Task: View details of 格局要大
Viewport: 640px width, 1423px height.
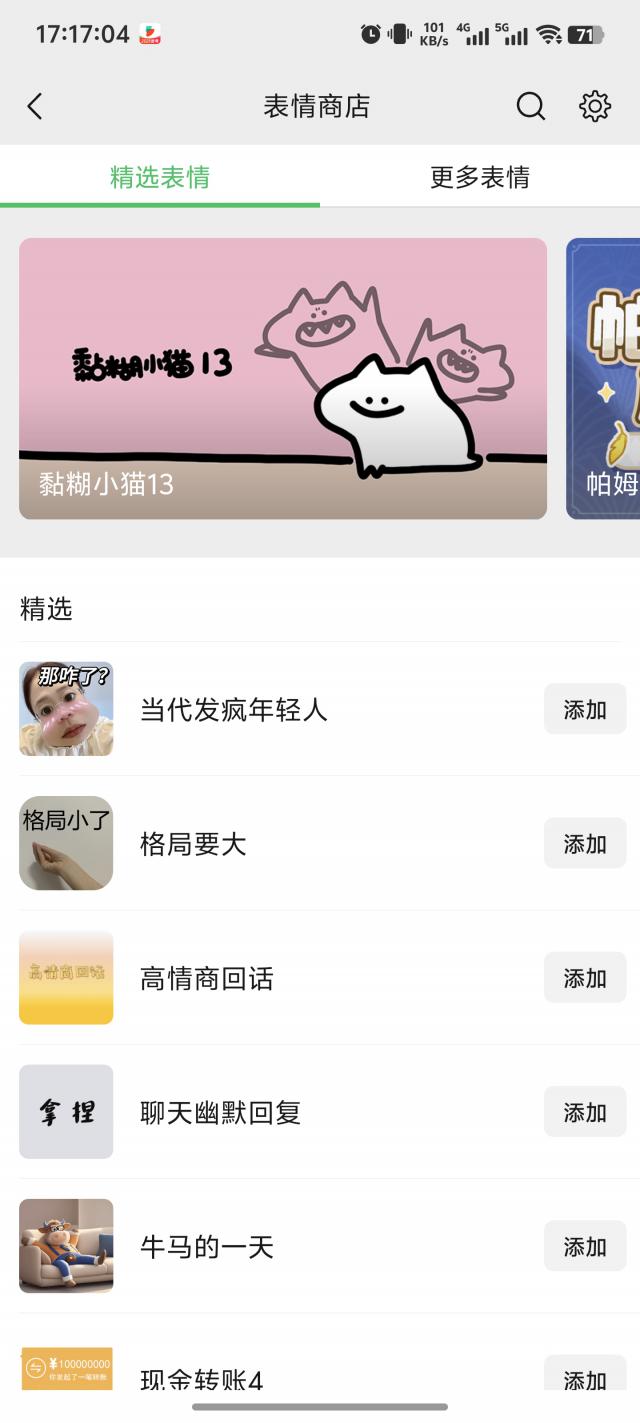Action: click(x=193, y=844)
